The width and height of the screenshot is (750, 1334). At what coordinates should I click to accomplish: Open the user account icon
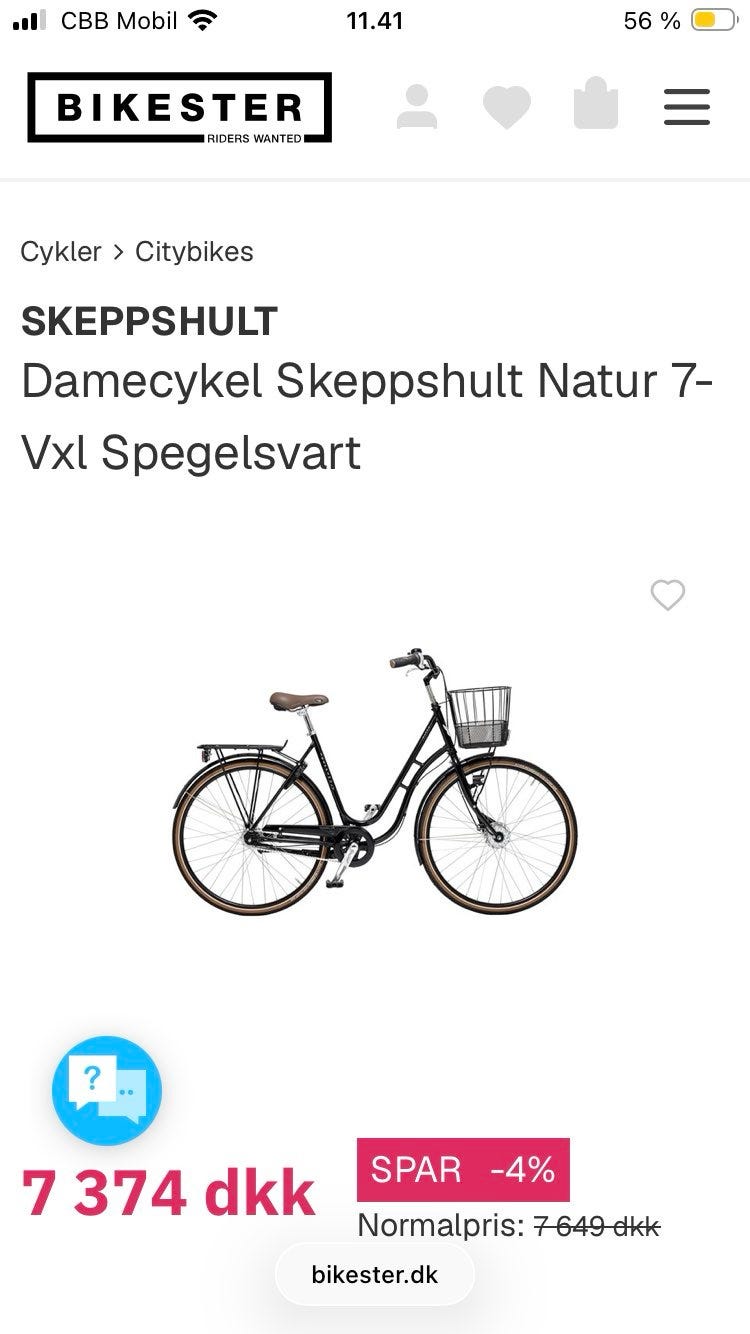coord(417,107)
